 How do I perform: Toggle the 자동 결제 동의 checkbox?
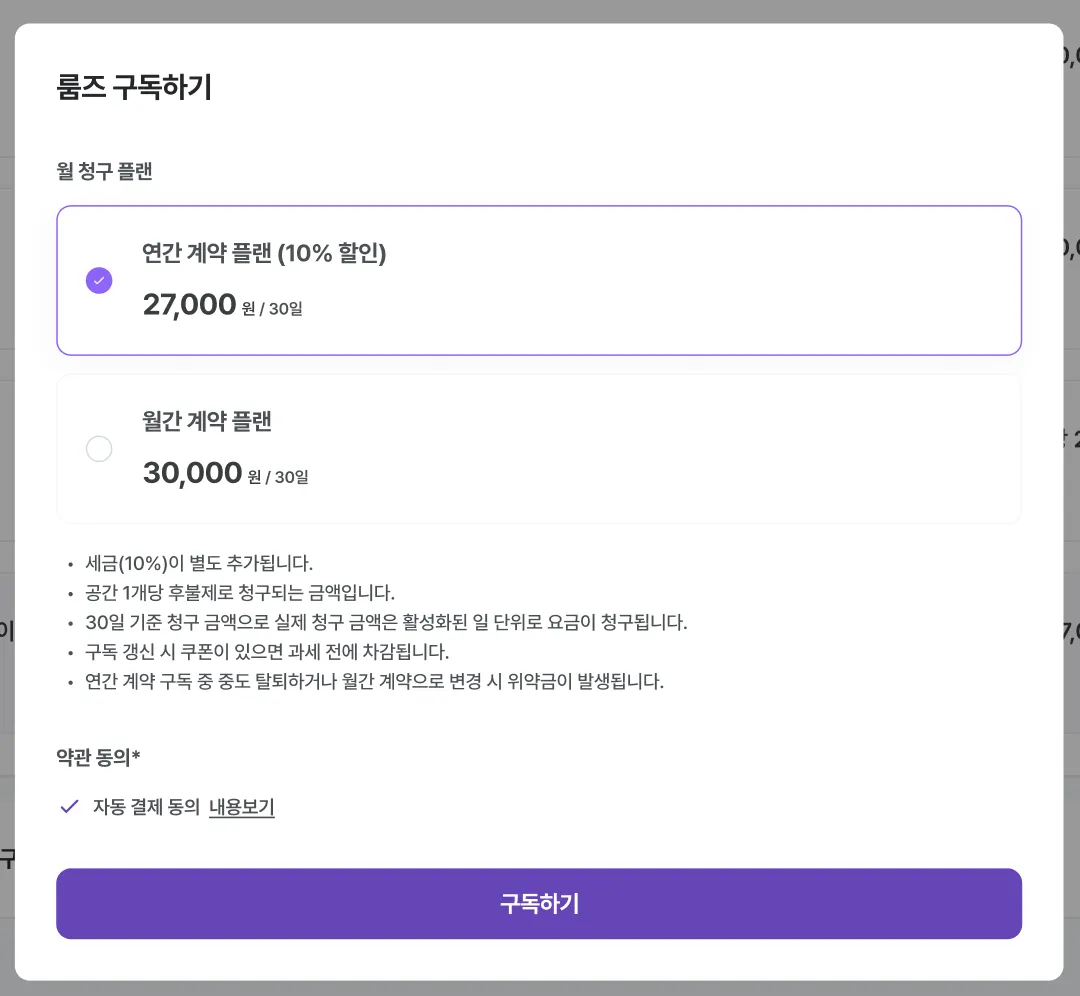[69, 807]
